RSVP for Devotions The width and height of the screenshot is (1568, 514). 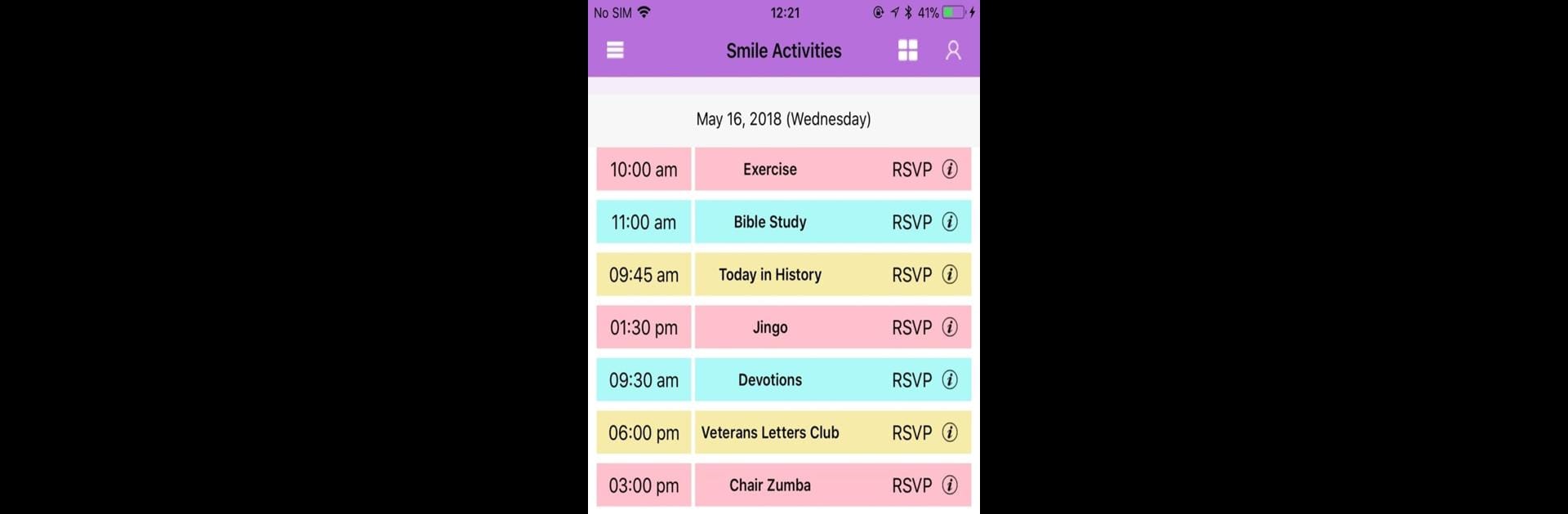pos(911,380)
